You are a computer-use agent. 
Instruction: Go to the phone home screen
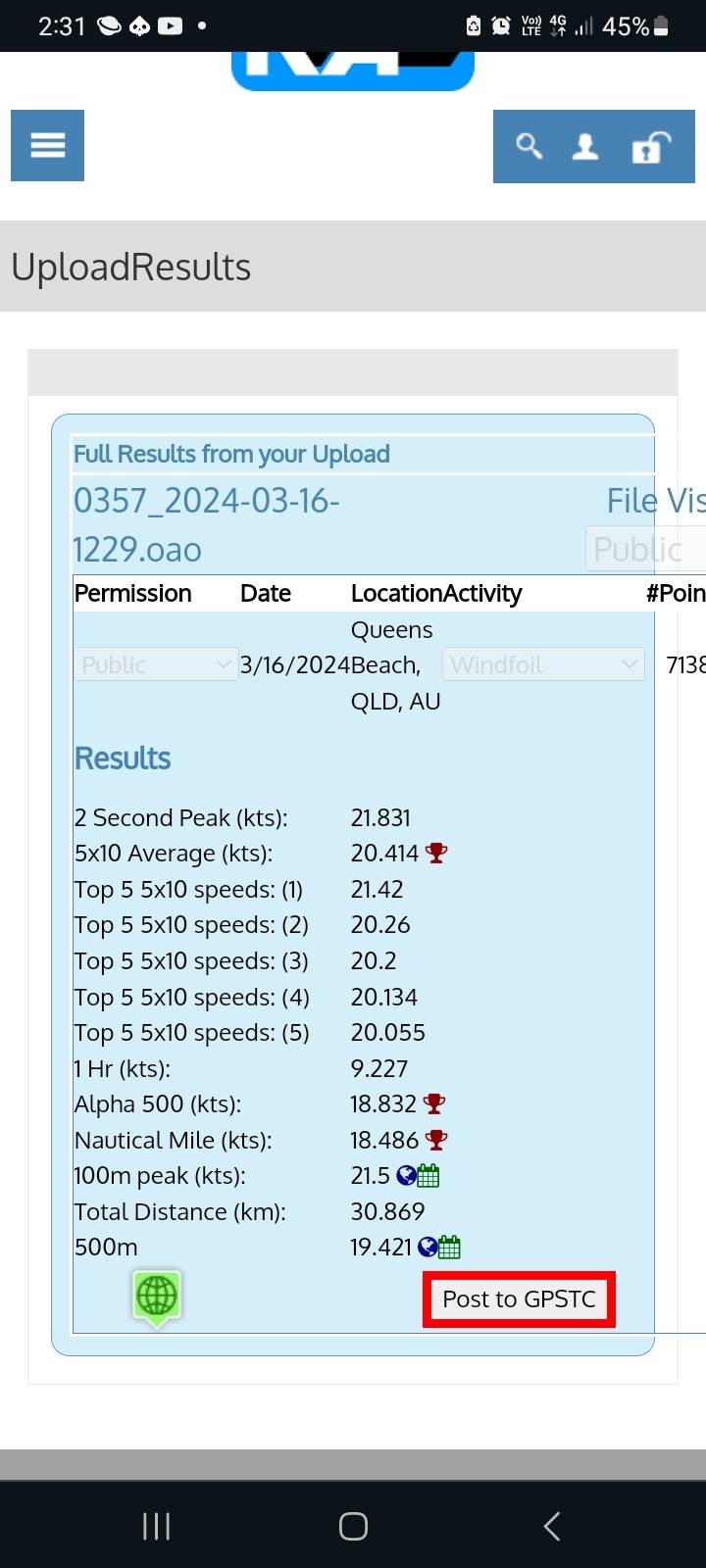[x=353, y=1525]
